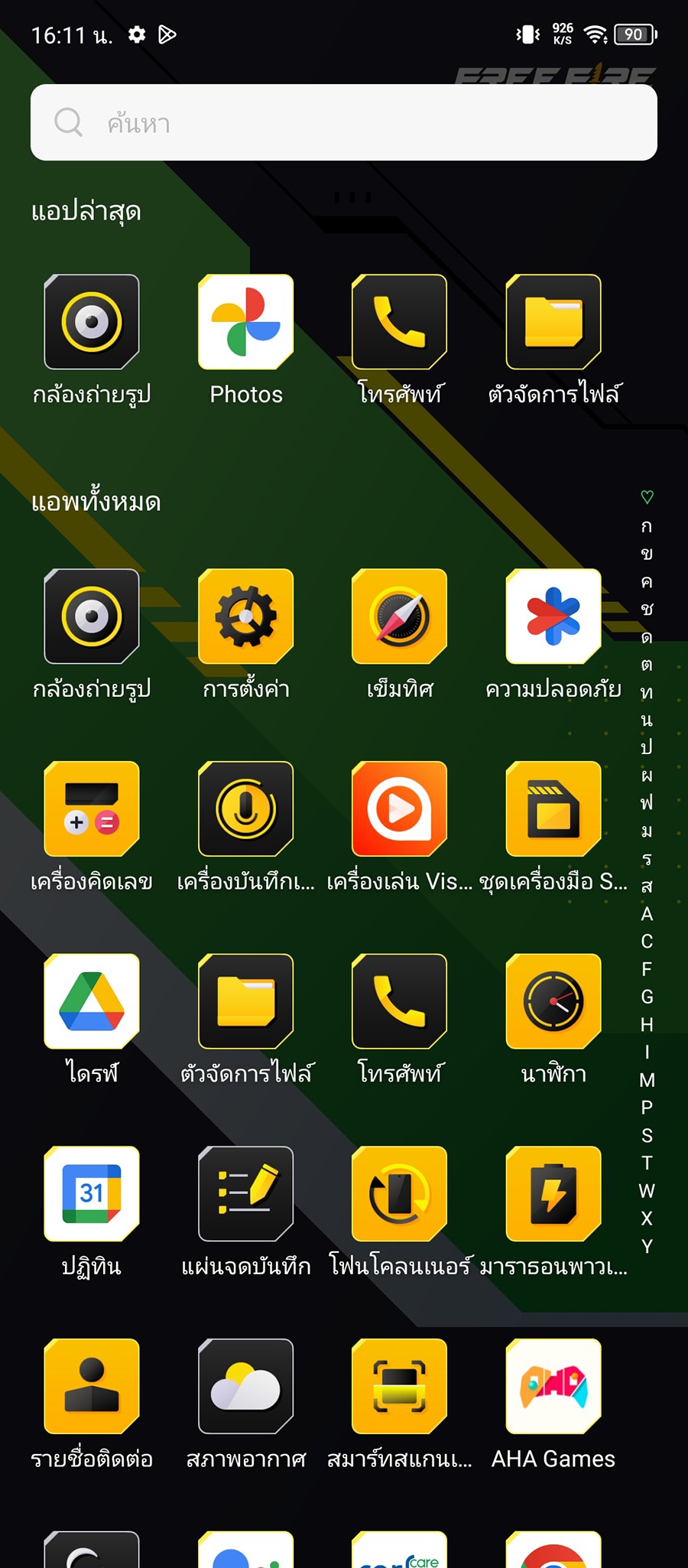688x1568 pixels.
Task: Launch เครื่องคิดเลข calculator
Action: (92, 809)
